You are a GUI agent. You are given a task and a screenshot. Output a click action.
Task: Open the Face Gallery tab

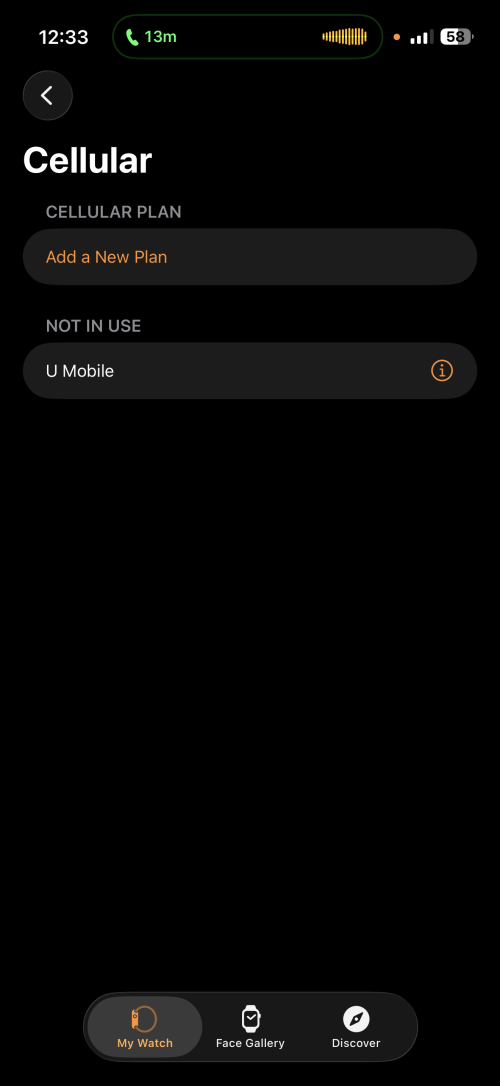[x=250, y=1027]
